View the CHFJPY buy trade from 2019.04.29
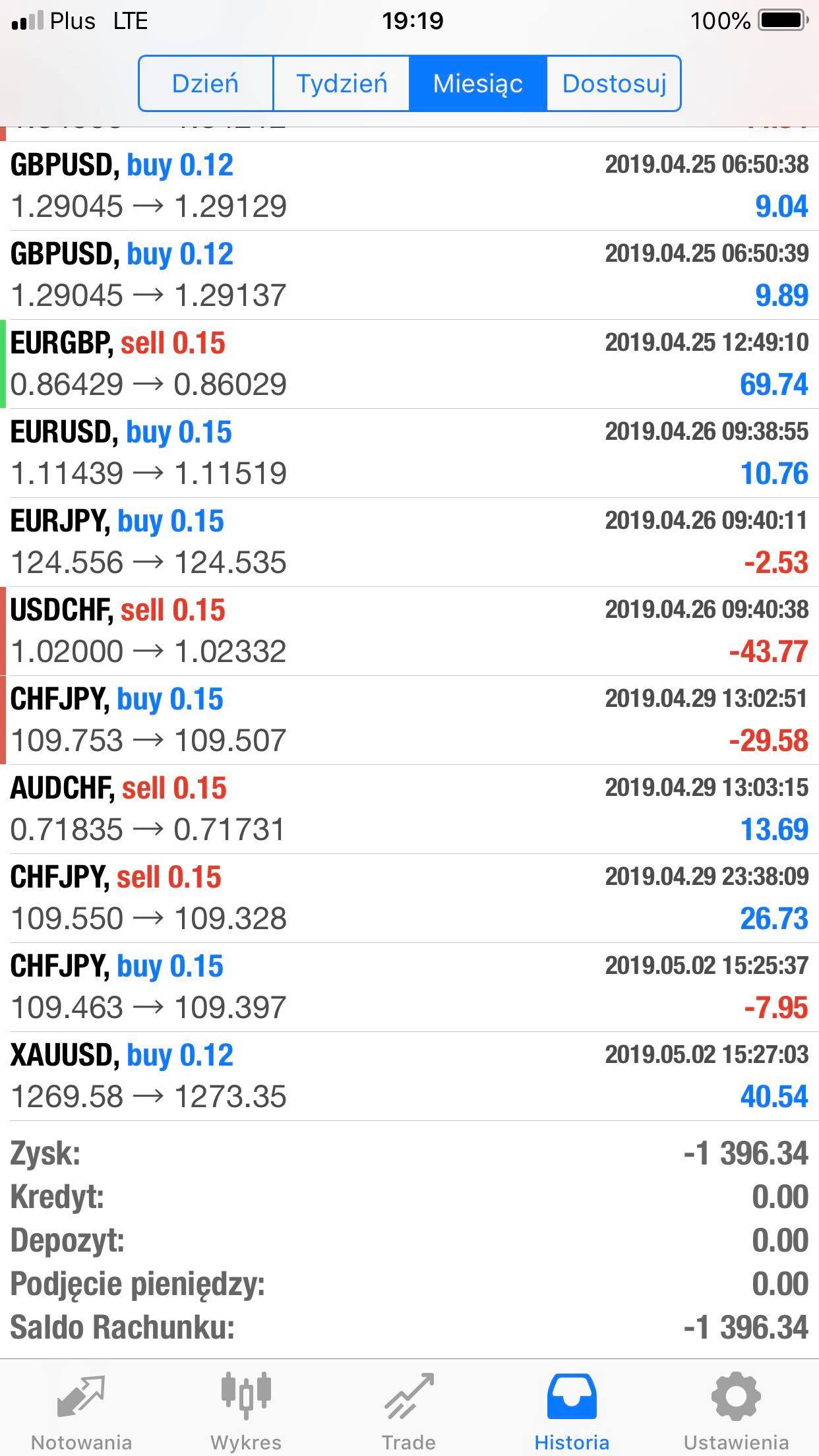The image size is (819, 1456). point(409,720)
